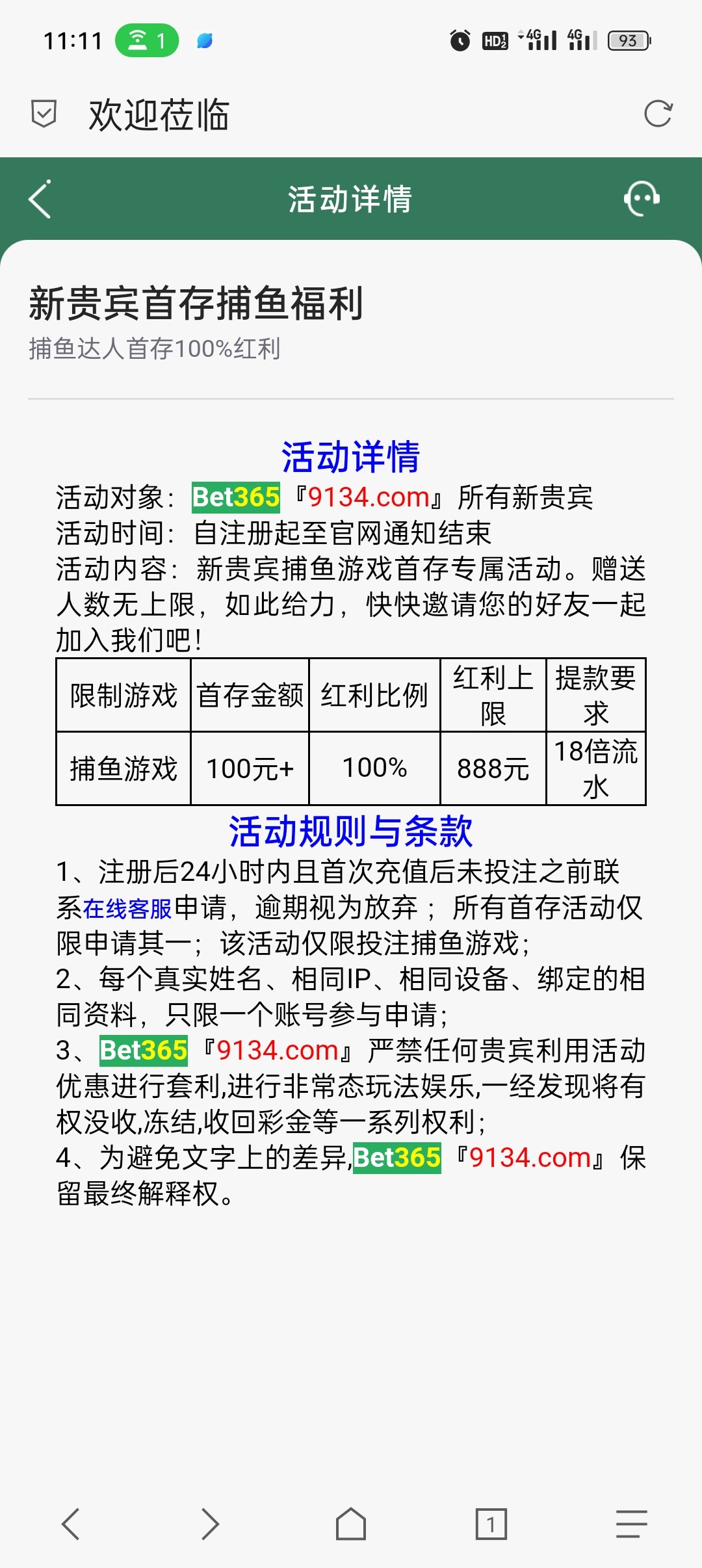Open the 在线客服 link
Screen dimensions: 702x1568
127,908
